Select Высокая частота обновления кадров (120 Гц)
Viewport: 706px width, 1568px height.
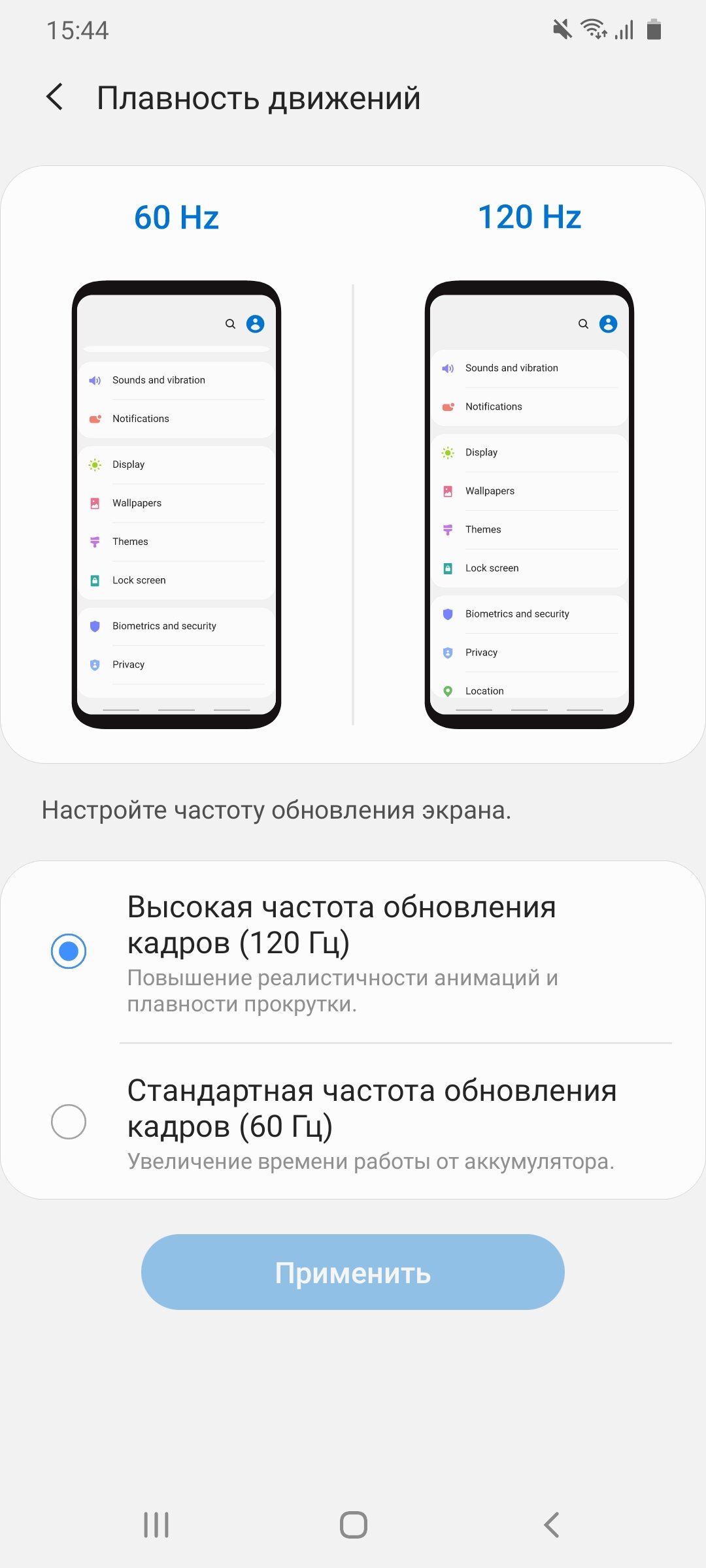[x=353, y=953]
